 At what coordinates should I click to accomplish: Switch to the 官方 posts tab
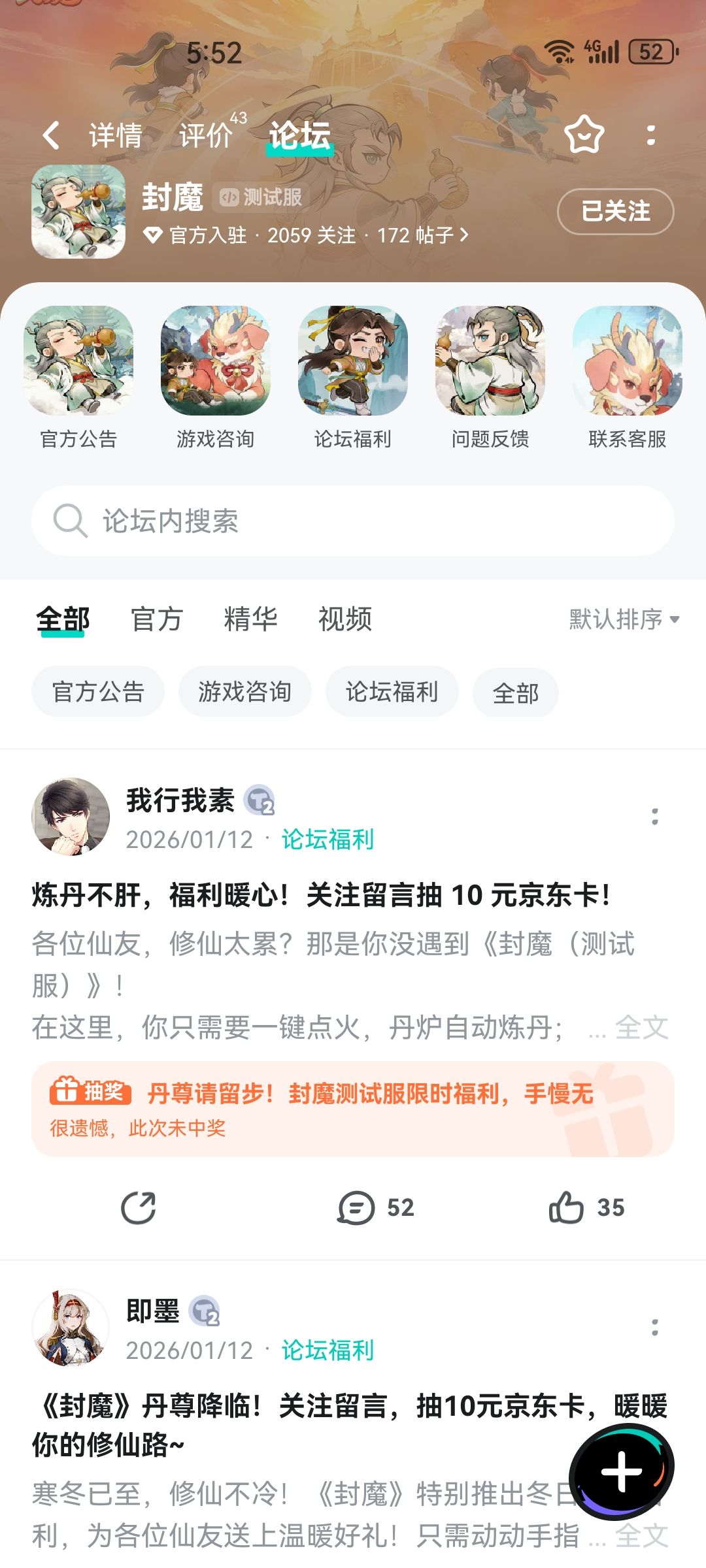(156, 619)
